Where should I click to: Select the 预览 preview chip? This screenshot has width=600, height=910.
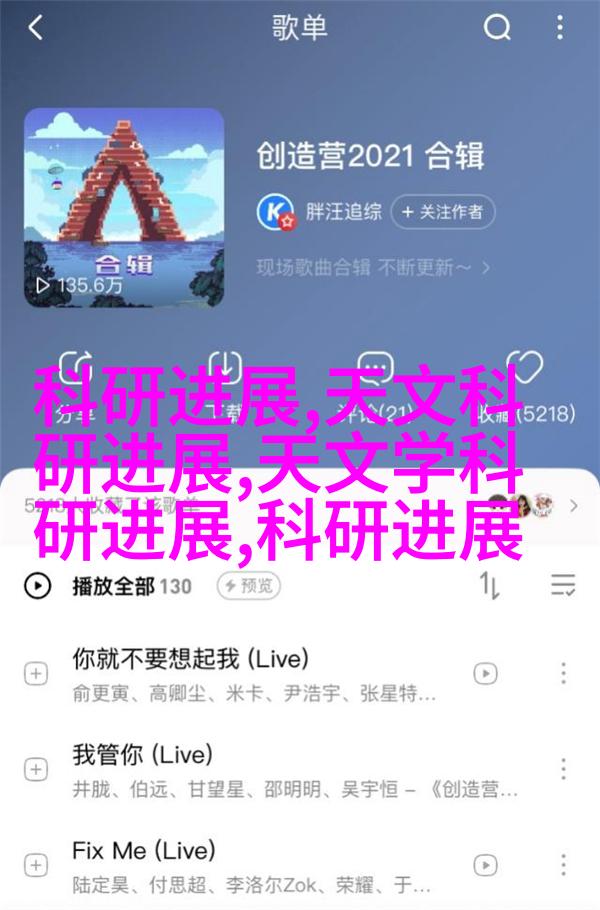point(250,585)
